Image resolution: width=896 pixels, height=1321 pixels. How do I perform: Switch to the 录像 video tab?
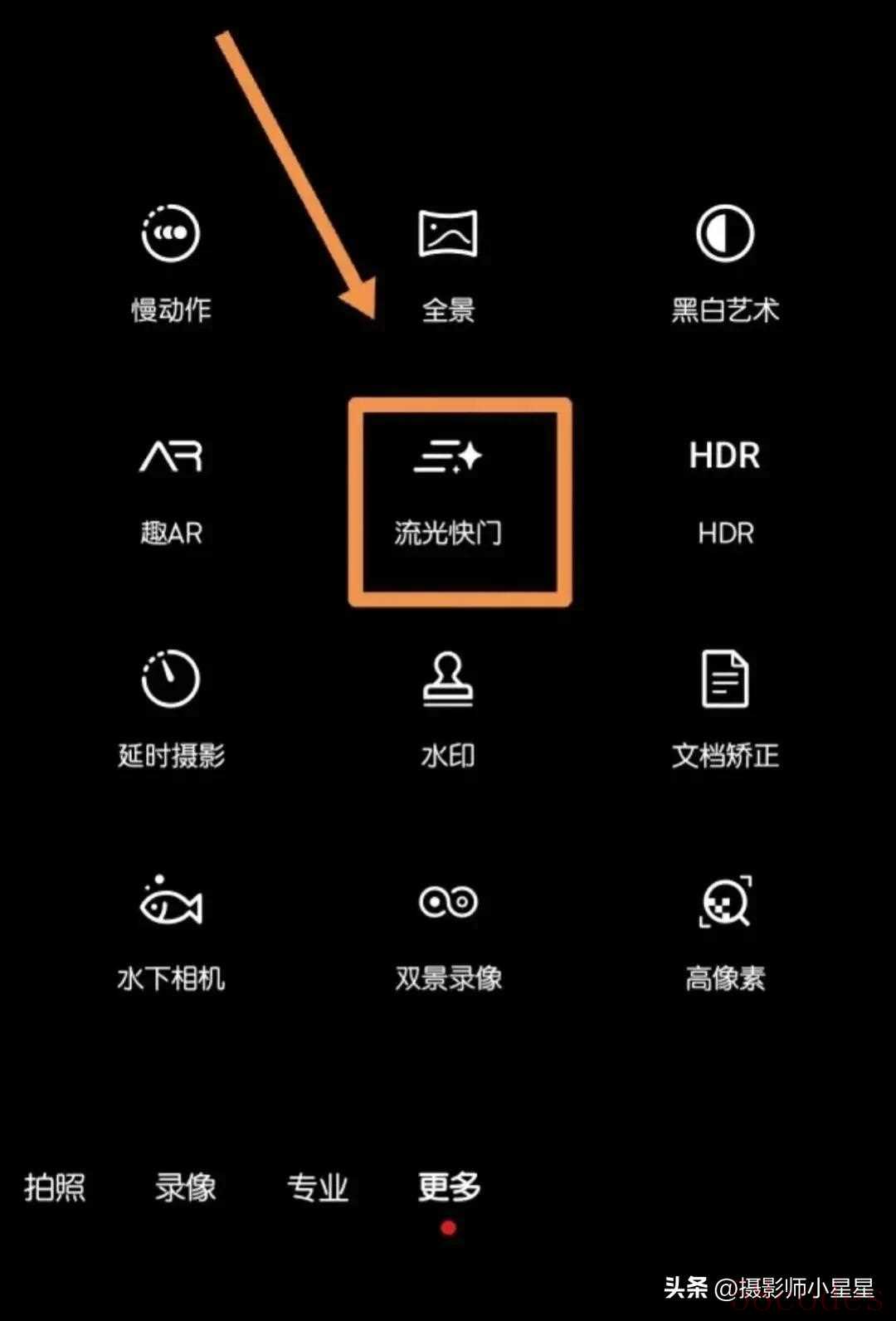point(185,1187)
